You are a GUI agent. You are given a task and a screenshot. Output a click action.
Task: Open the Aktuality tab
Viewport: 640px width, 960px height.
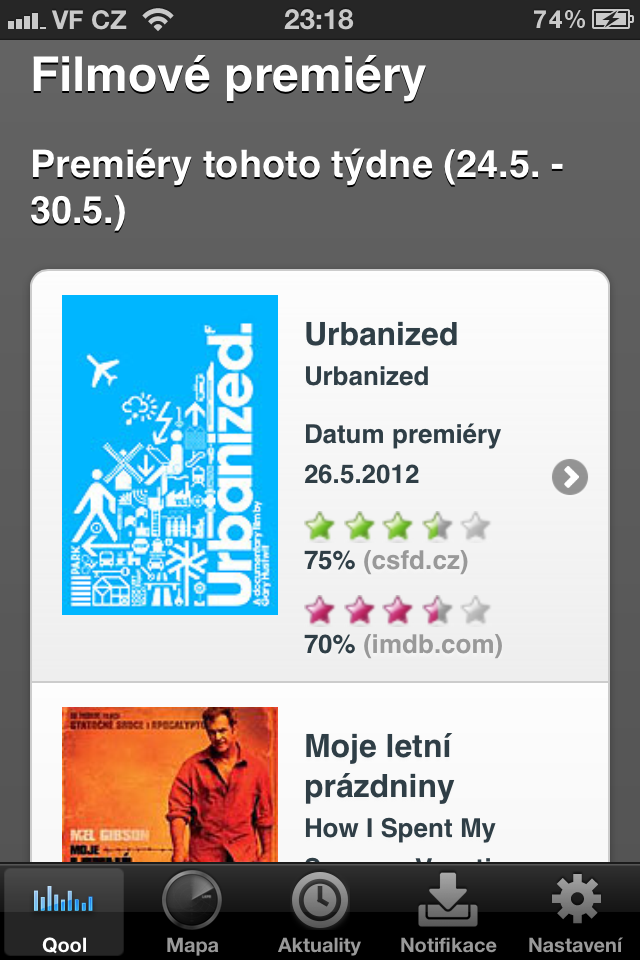point(319,912)
